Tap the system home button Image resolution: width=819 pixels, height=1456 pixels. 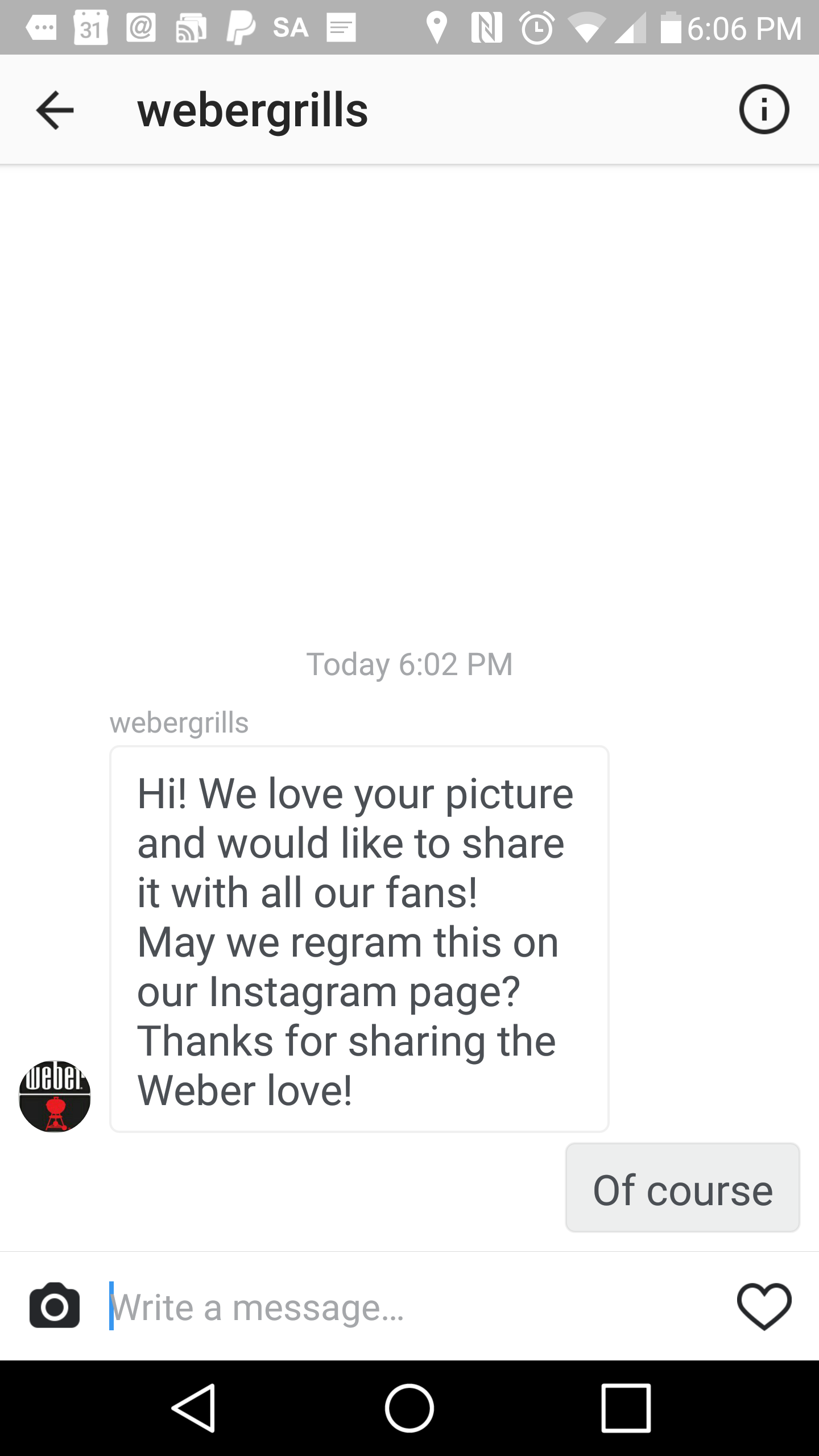click(409, 1408)
